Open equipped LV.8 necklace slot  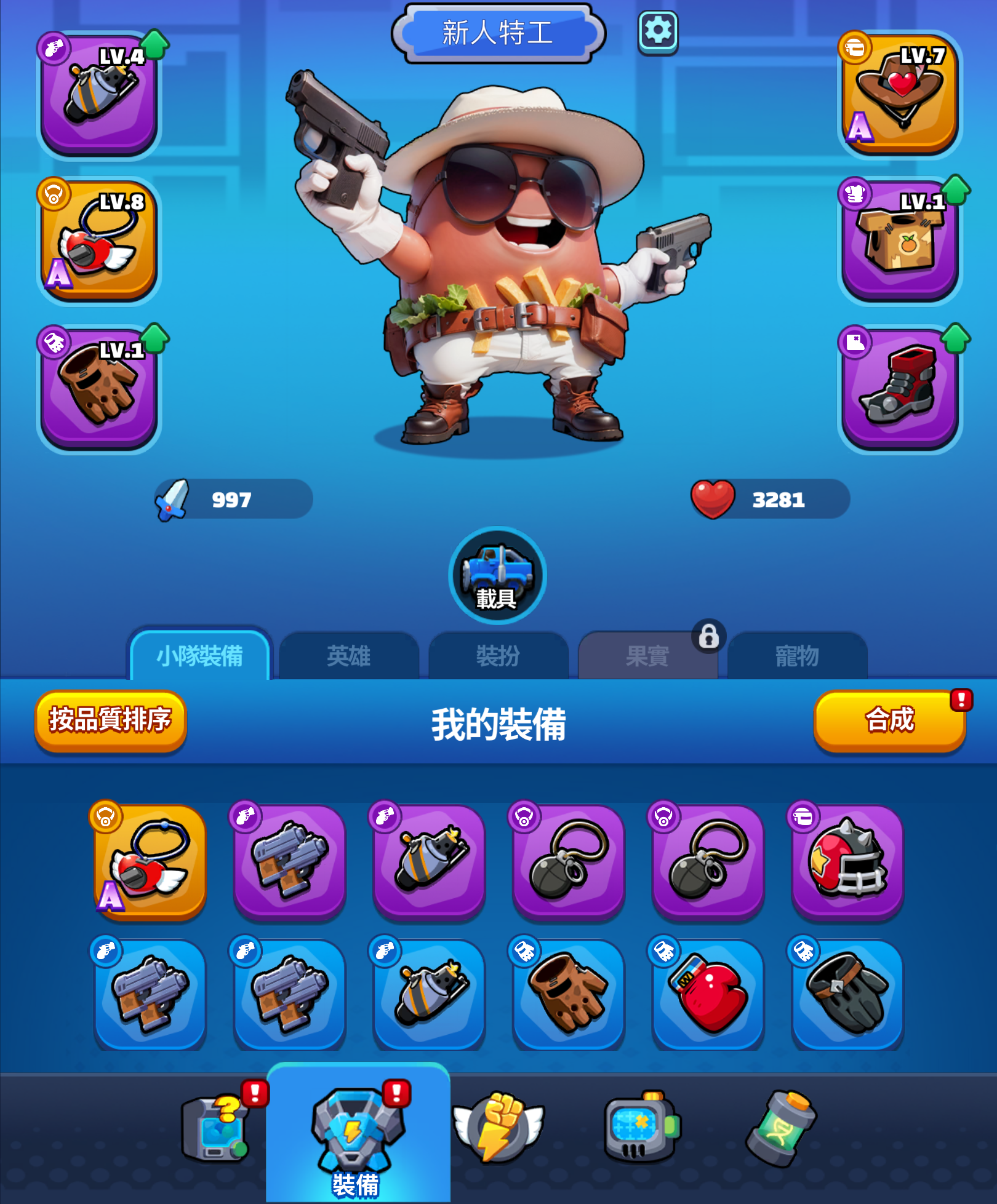click(x=99, y=241)
